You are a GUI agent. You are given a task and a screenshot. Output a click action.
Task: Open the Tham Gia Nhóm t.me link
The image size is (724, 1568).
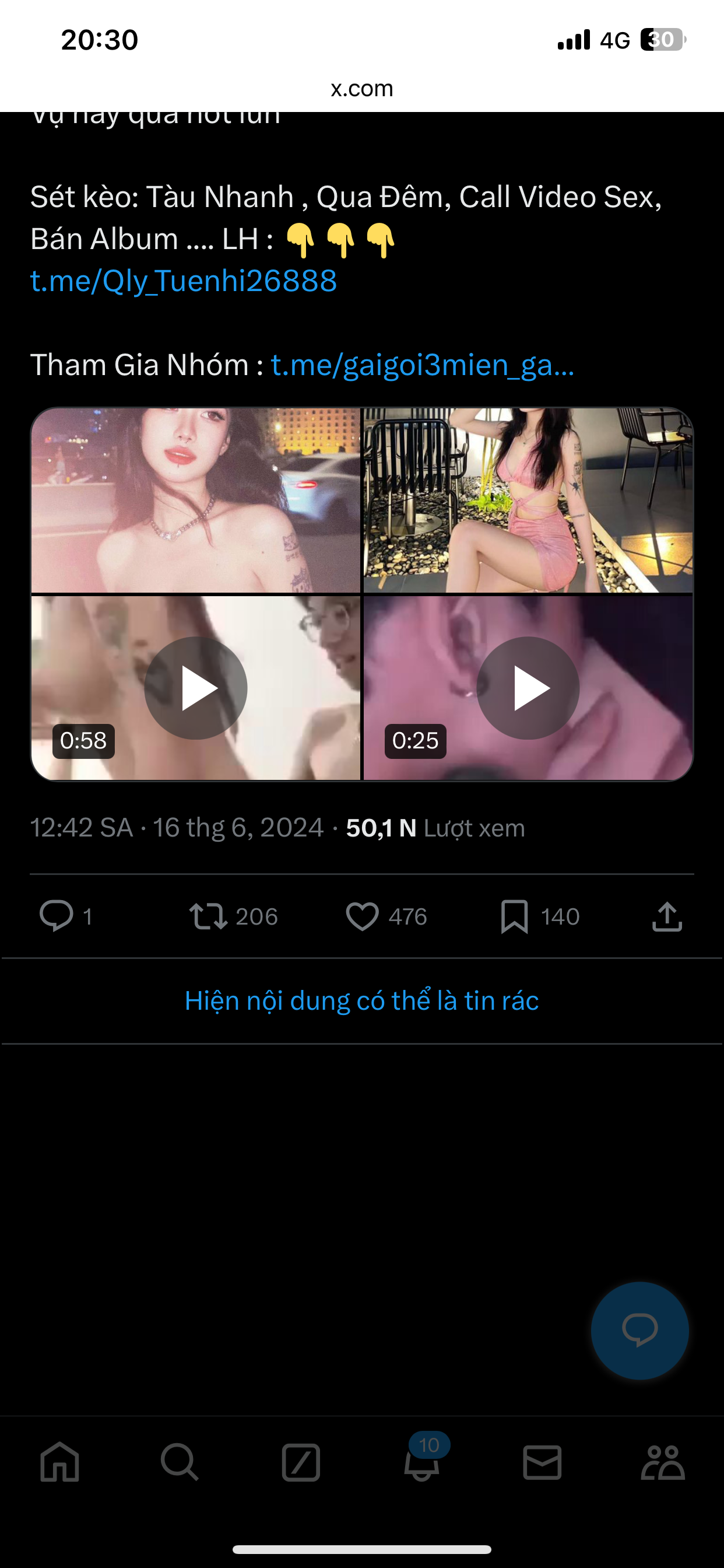tap(422, 365)
